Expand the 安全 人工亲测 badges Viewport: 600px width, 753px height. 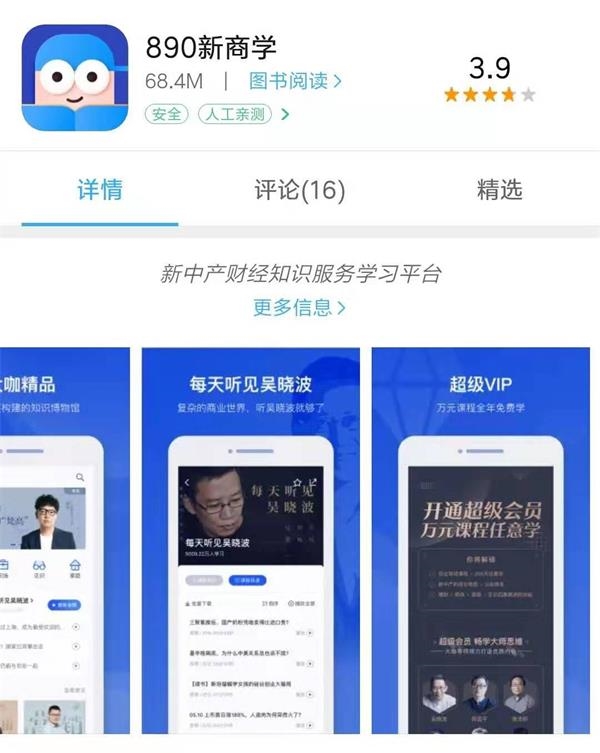coord(218,114)
